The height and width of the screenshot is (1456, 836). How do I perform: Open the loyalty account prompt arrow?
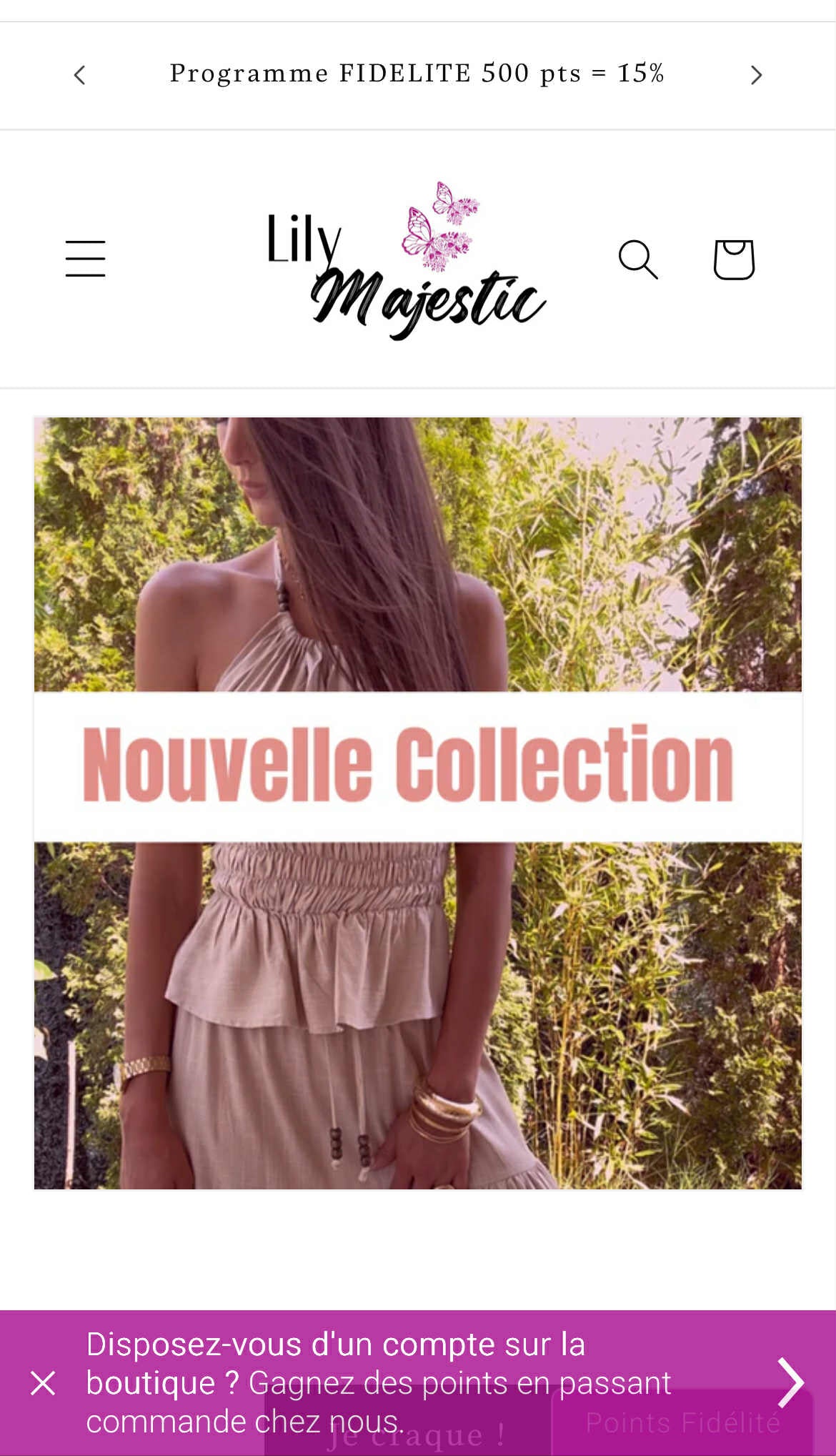pos(790,1383)
